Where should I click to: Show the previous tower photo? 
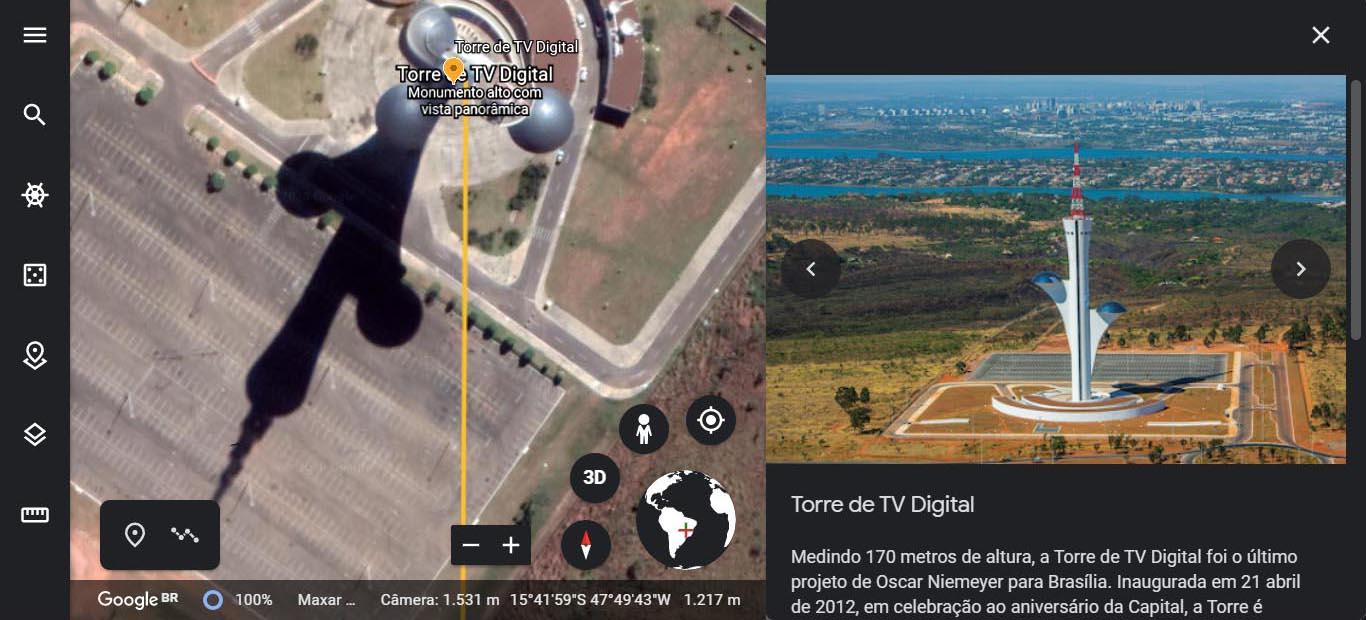[811, 268]
